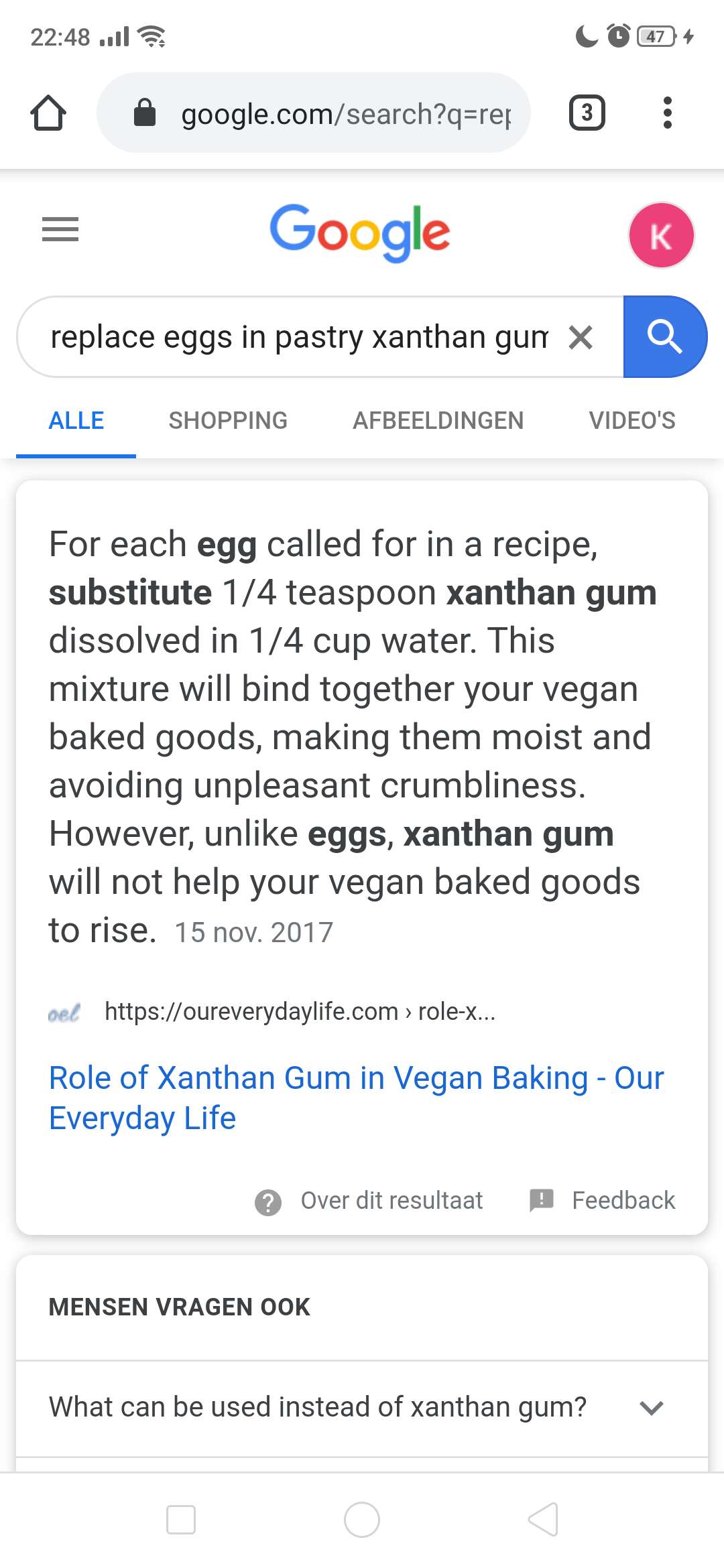Open Role of Xanthan Gum in Vegan Baking
This screenshot has height=1568, width=724.
[x=357, y=1098]
